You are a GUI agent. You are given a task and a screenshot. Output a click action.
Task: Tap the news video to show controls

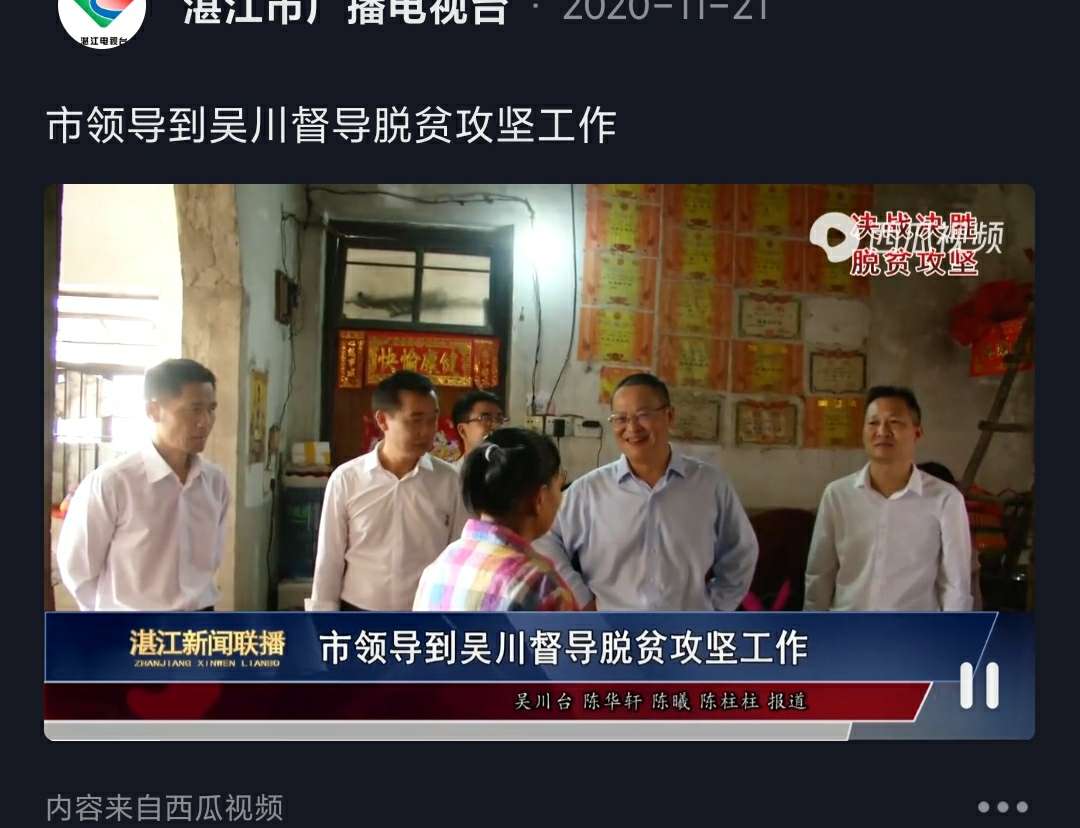540,420
